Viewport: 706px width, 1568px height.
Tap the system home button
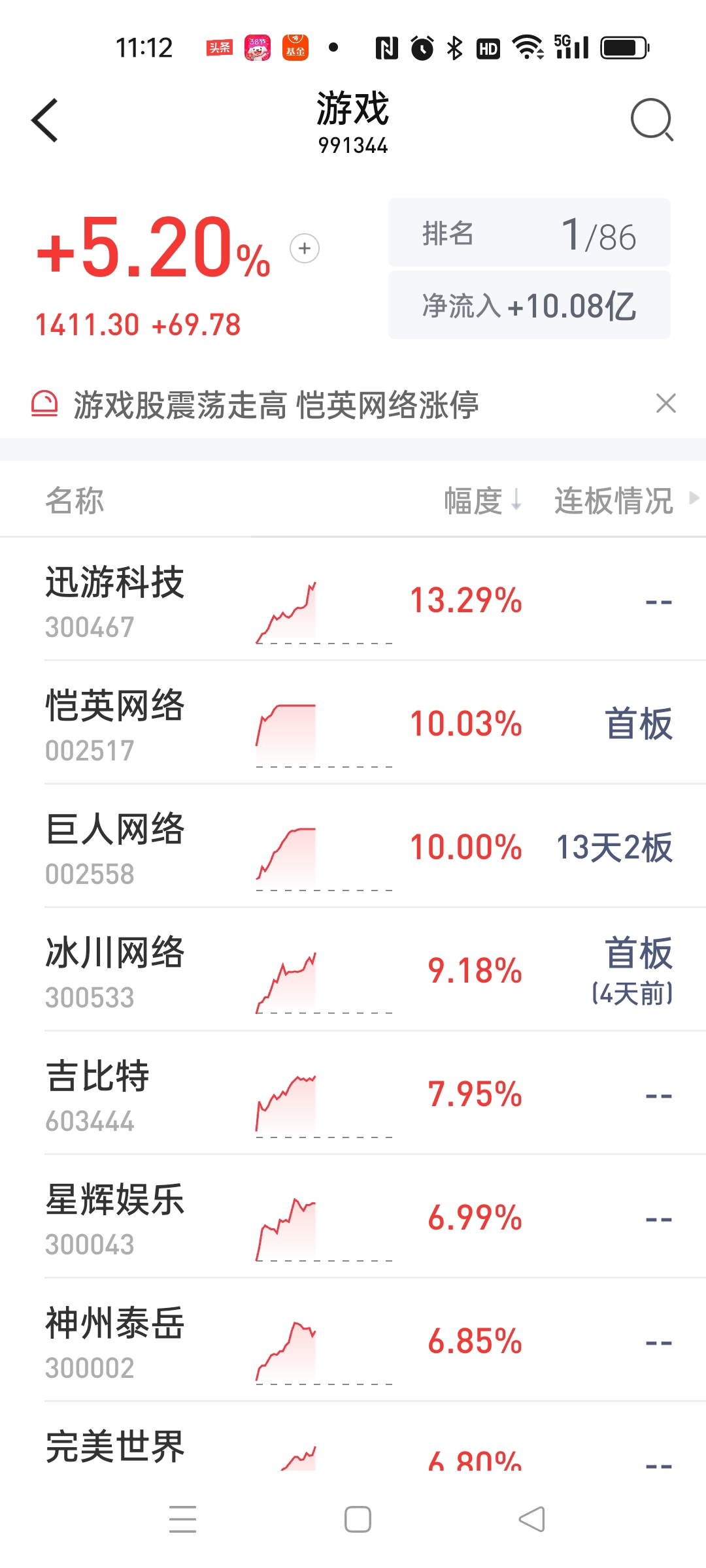[358, 1519]
